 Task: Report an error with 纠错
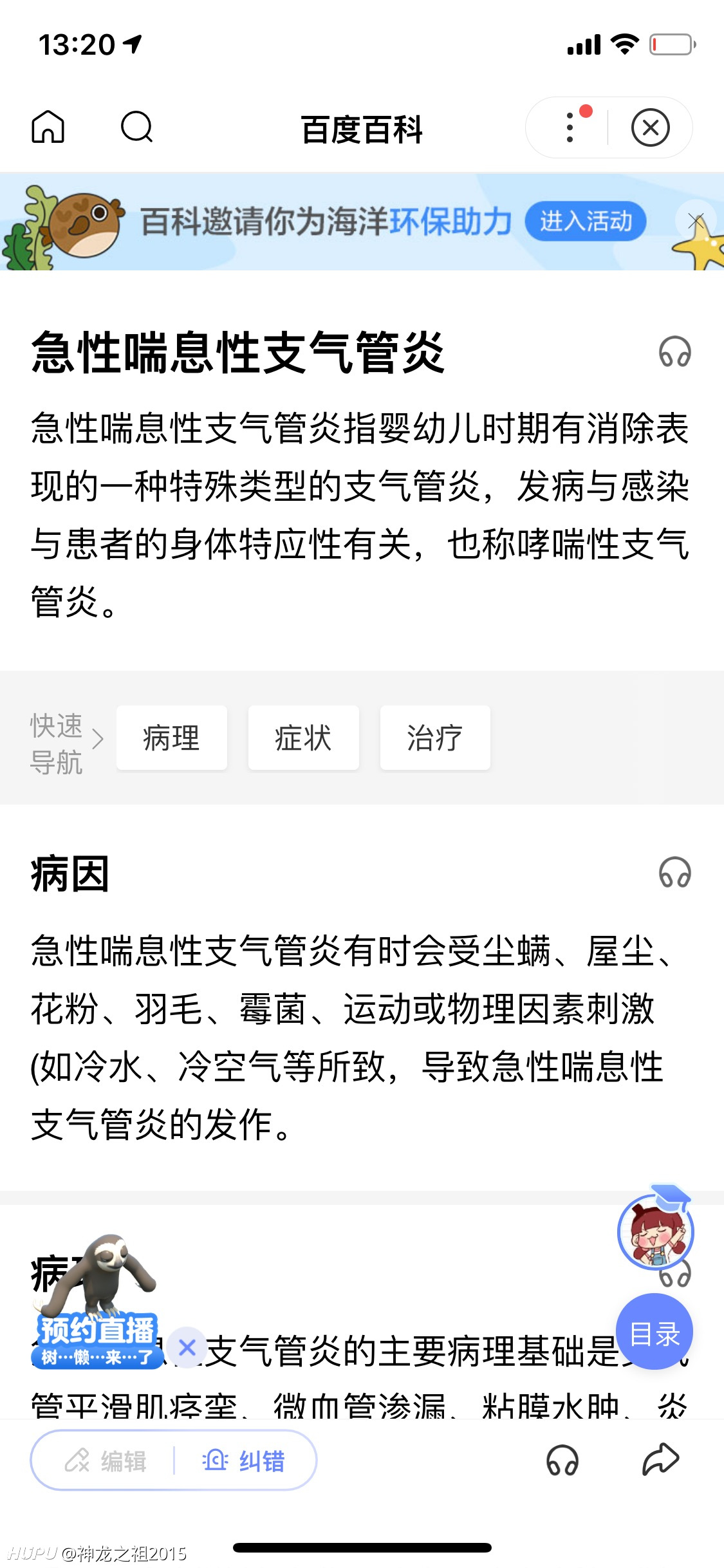243,1461
